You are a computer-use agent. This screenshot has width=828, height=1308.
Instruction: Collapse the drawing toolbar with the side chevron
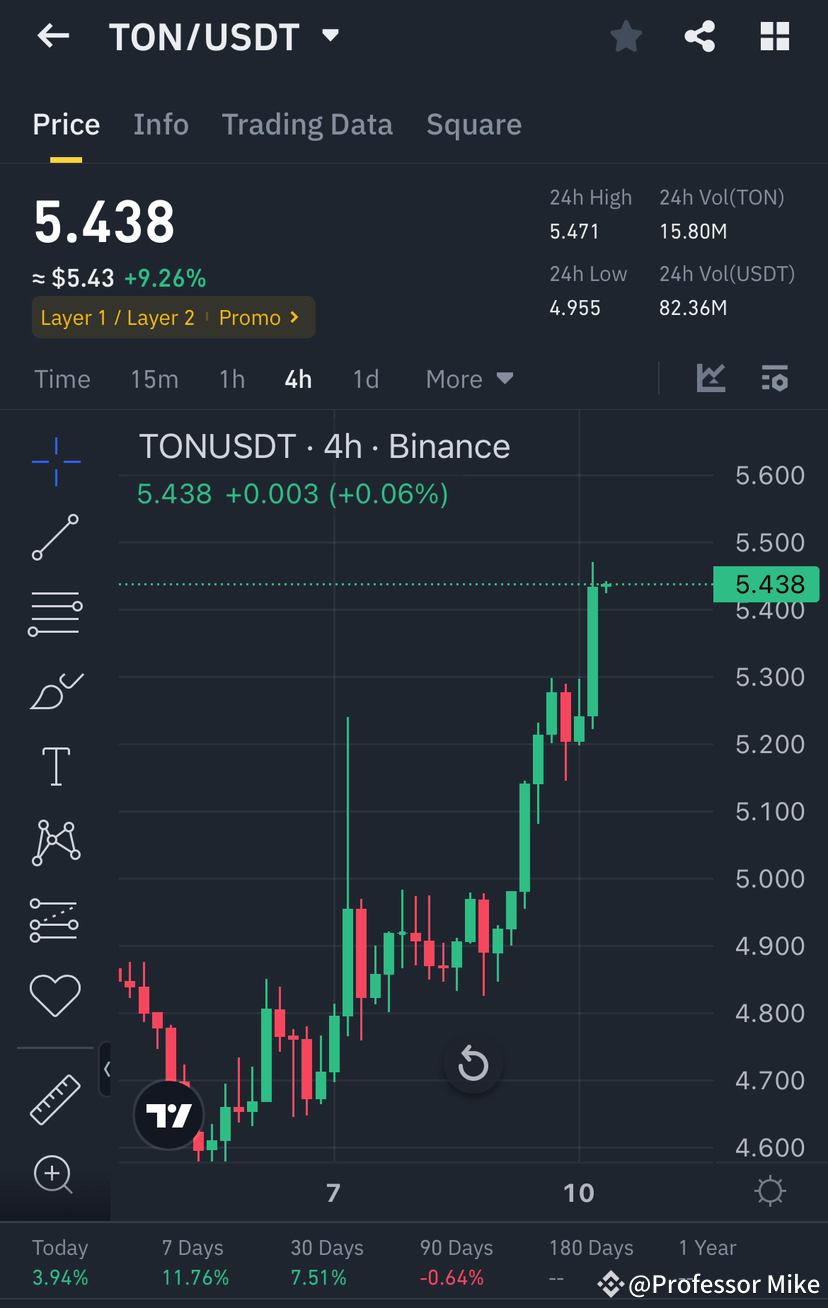pyautogui.click(x=108, y=1069)
